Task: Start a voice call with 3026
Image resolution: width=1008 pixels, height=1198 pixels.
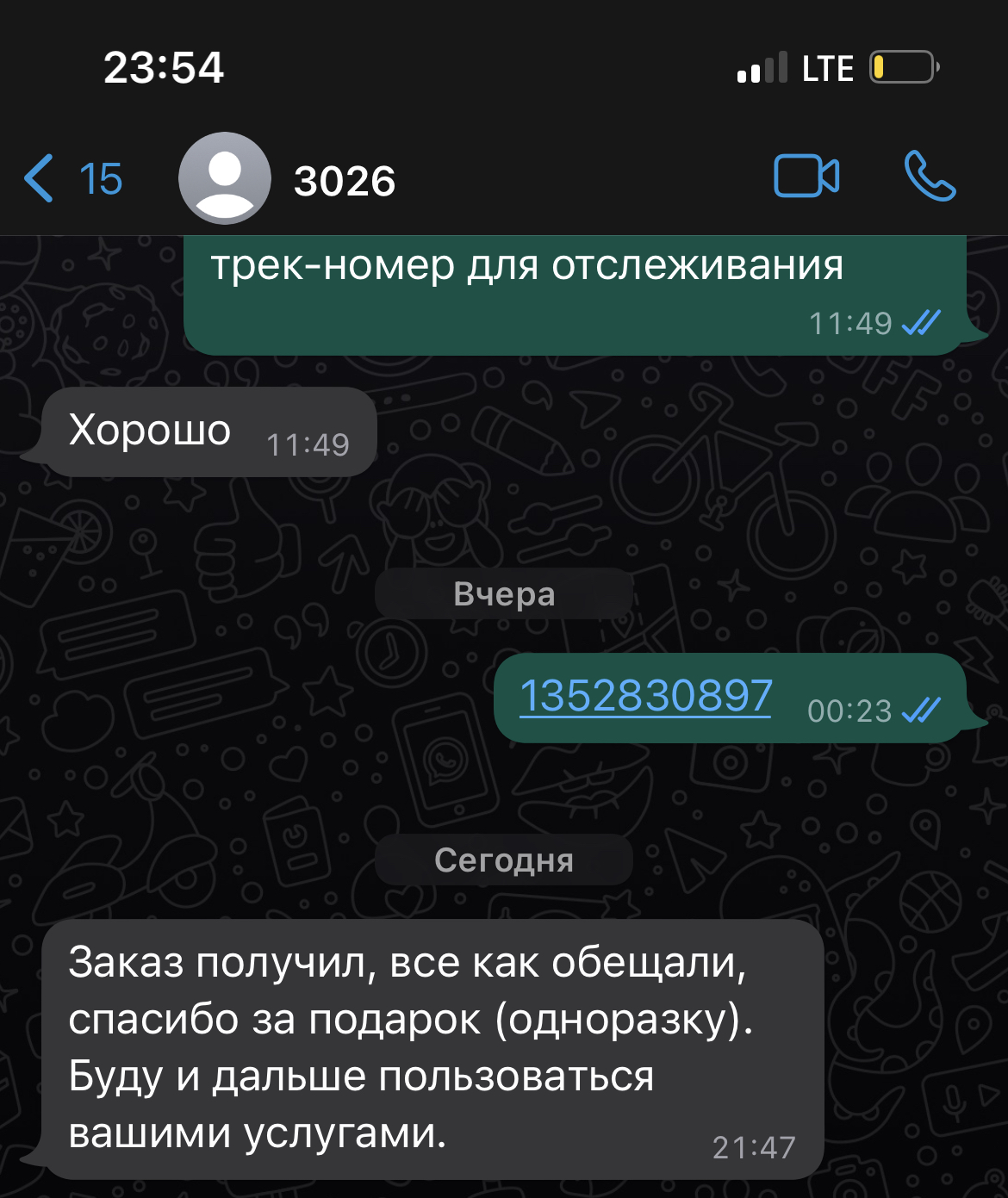Action: click(x=930, y=177)
